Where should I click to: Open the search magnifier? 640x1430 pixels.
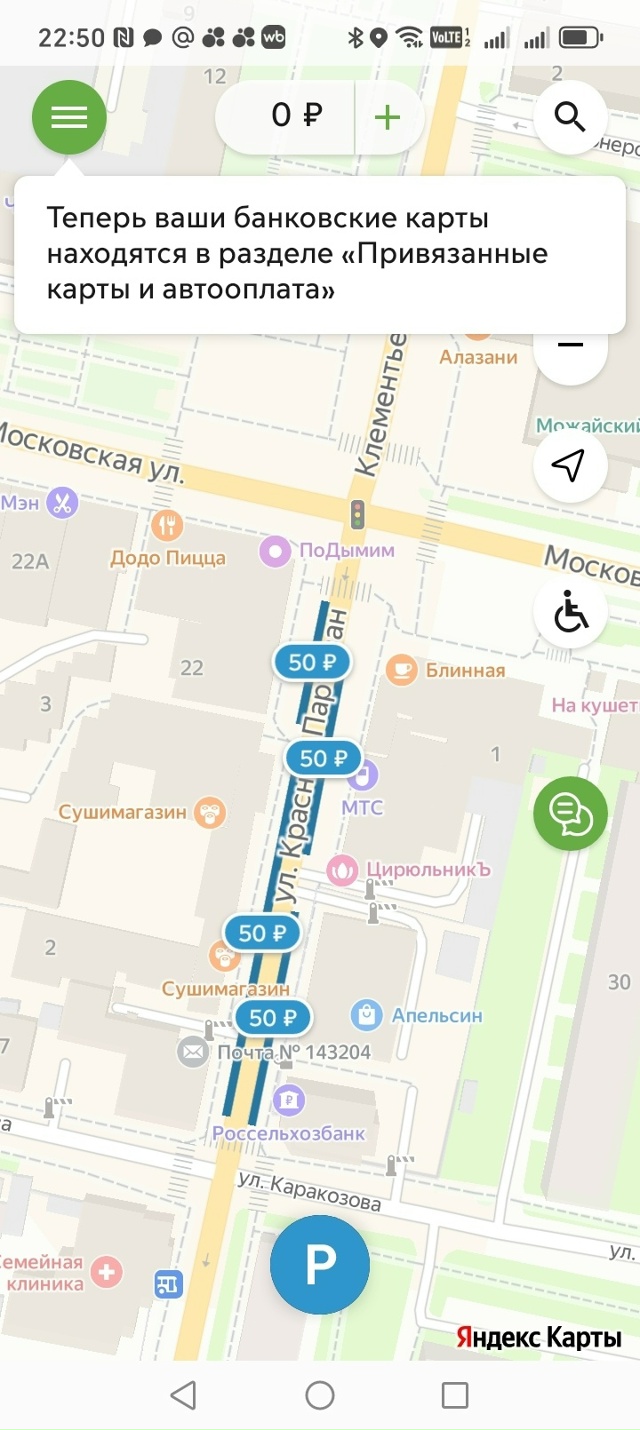[x=570, y=117]
